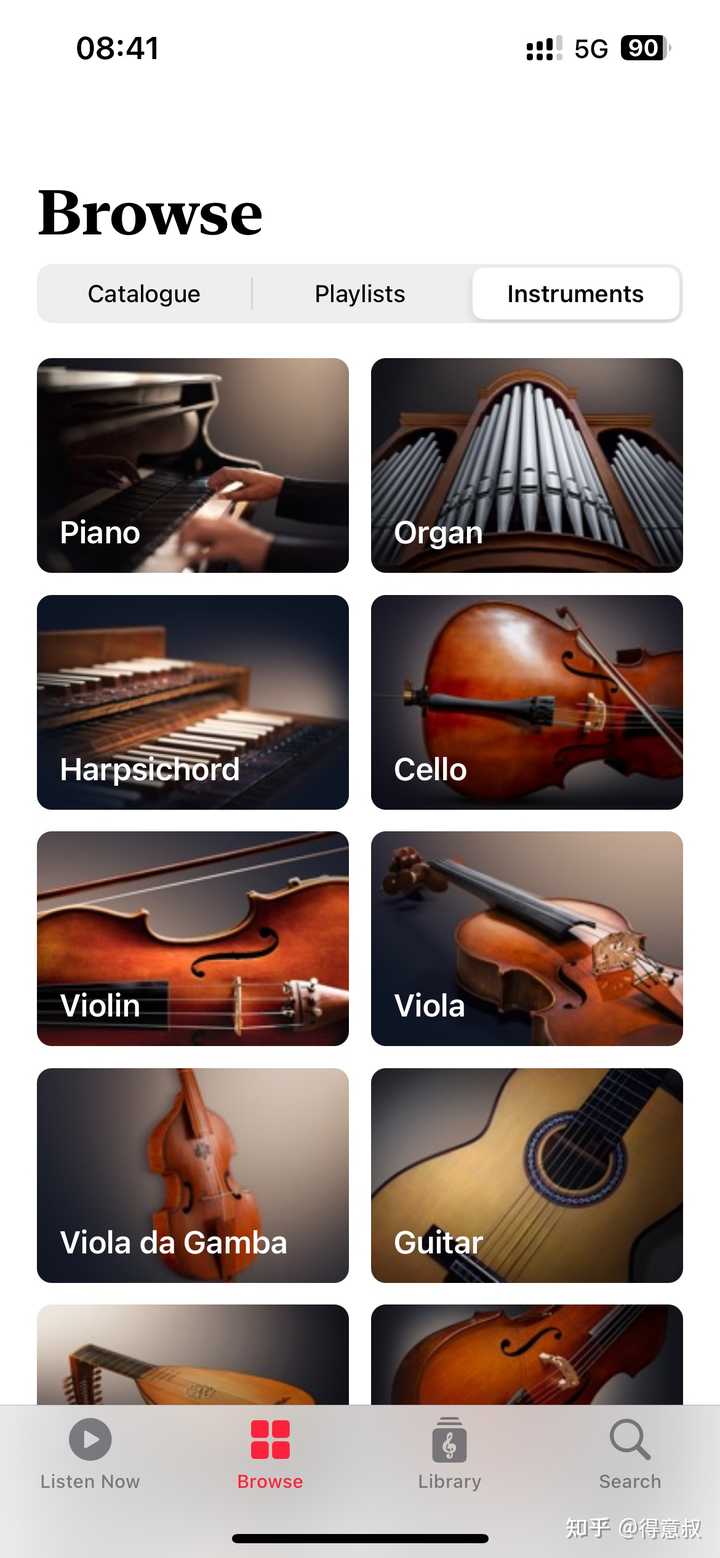The image size is (720, 1558).
Task: Open the Organ instrument tile
Action: [527, 465]
